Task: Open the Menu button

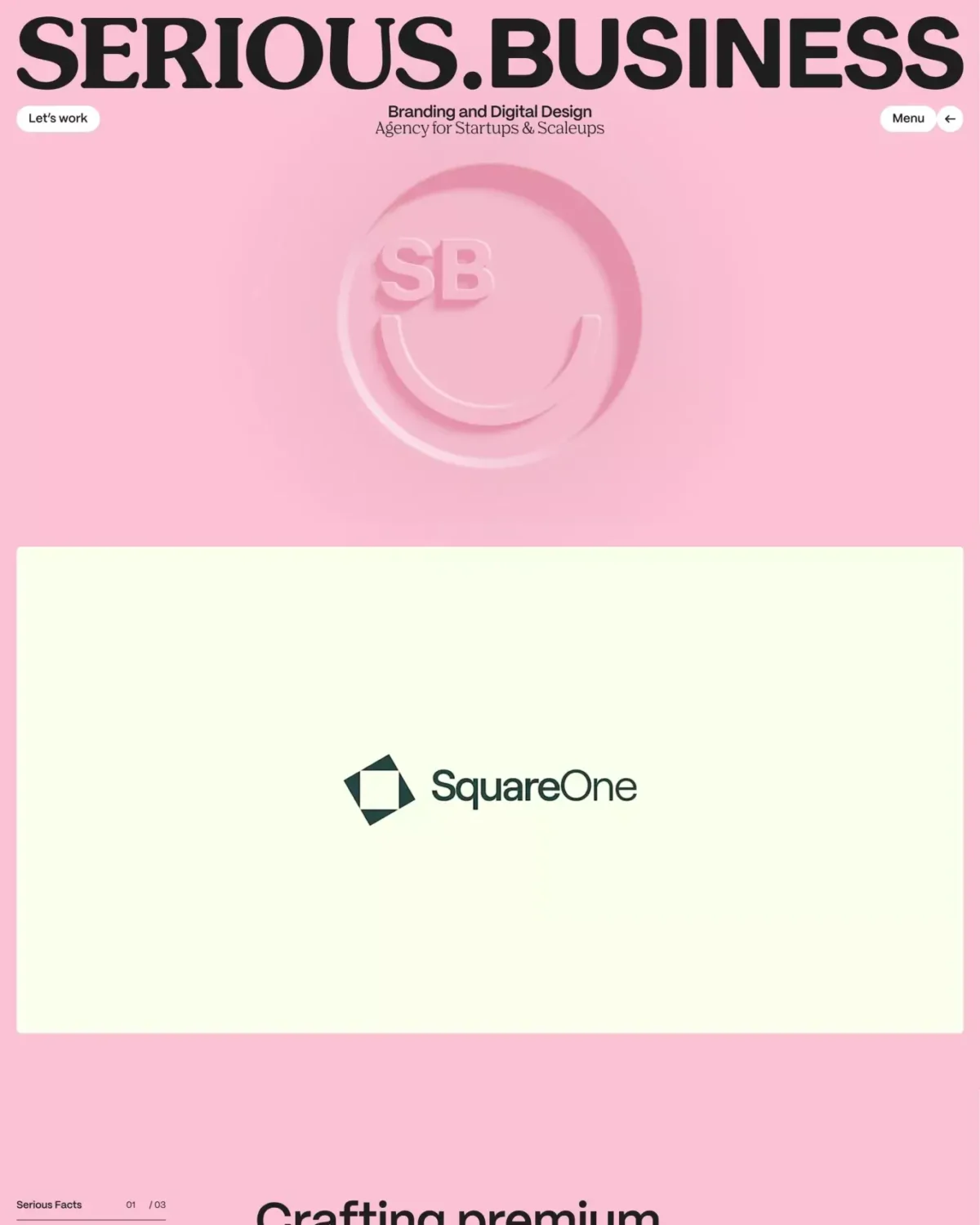Action: [907, 118]
